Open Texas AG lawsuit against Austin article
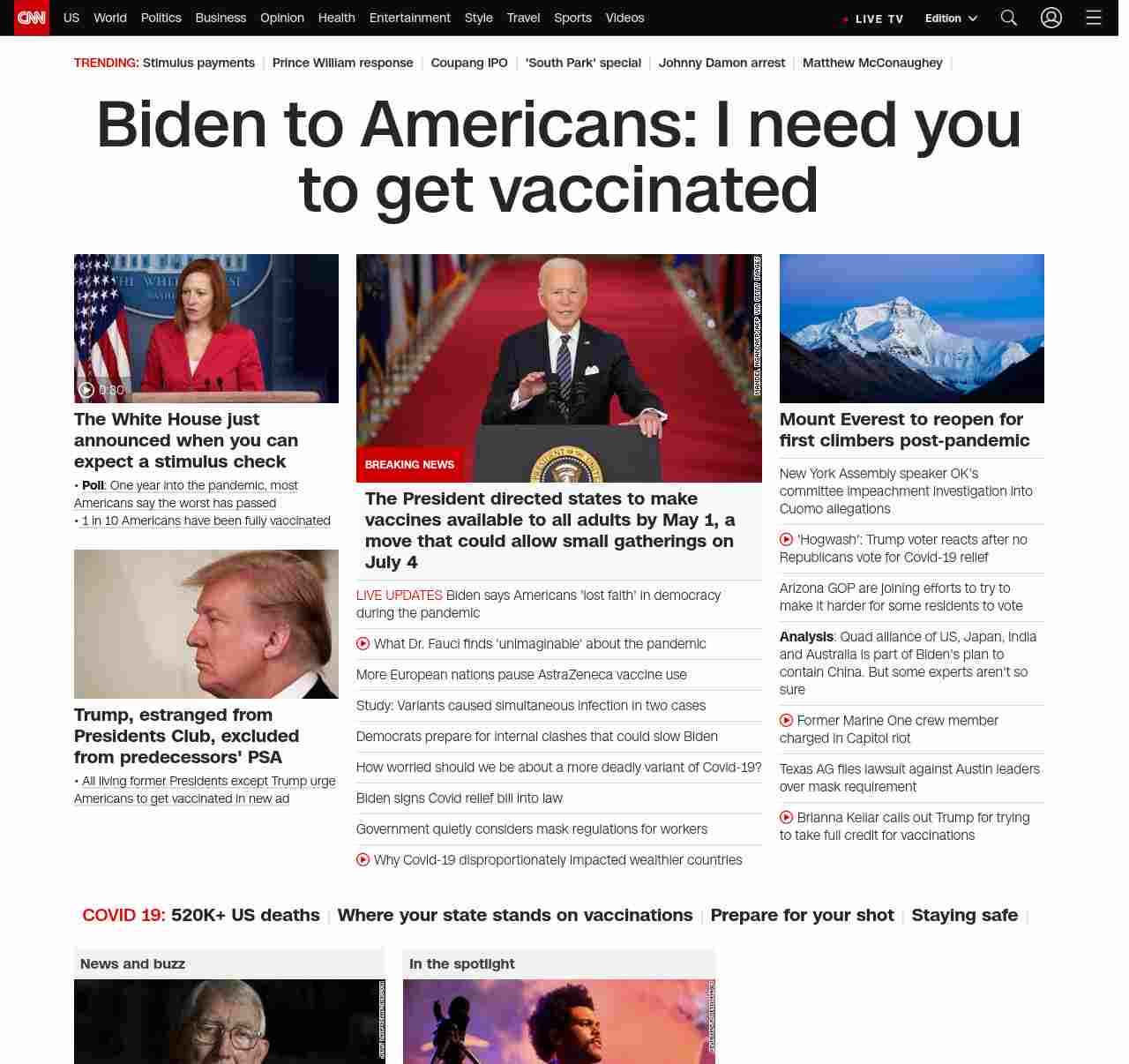 pos(908,778)
